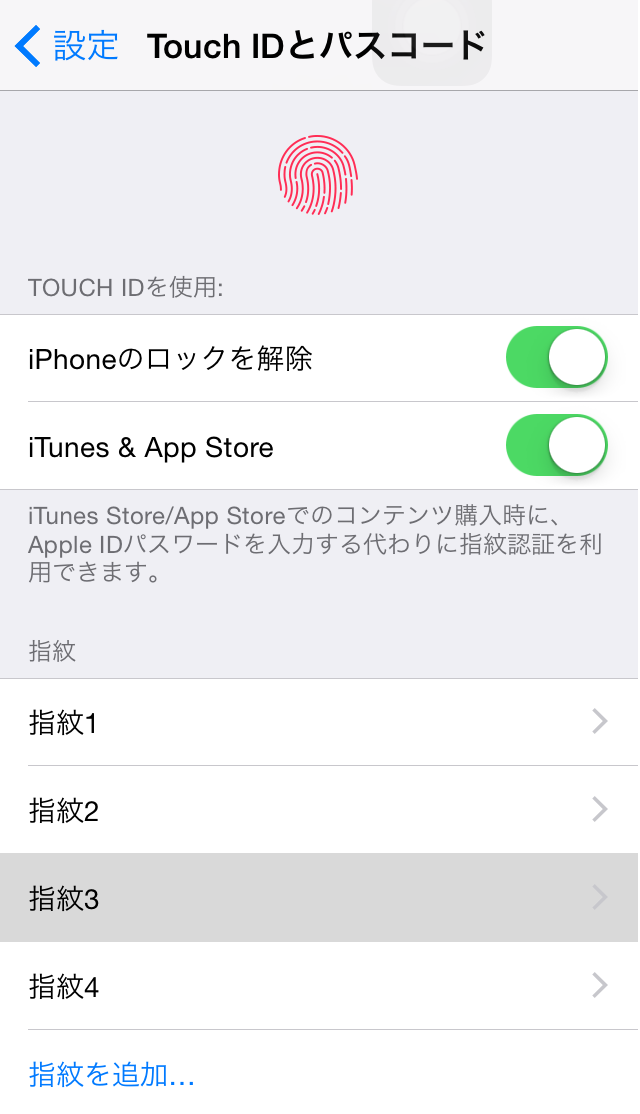Go back to 設定

pos(66,45)
